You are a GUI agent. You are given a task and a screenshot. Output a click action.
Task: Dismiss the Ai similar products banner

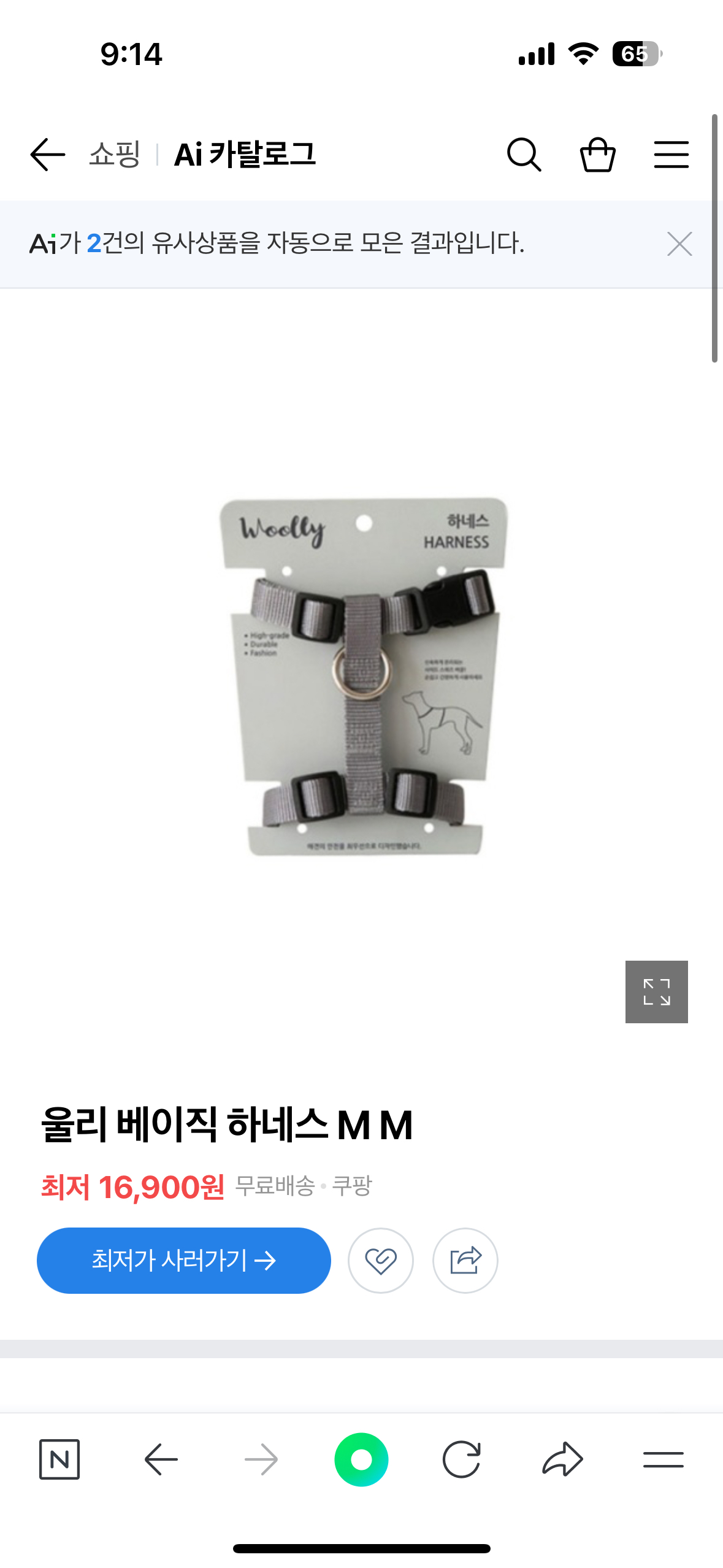tap(679, 244)
